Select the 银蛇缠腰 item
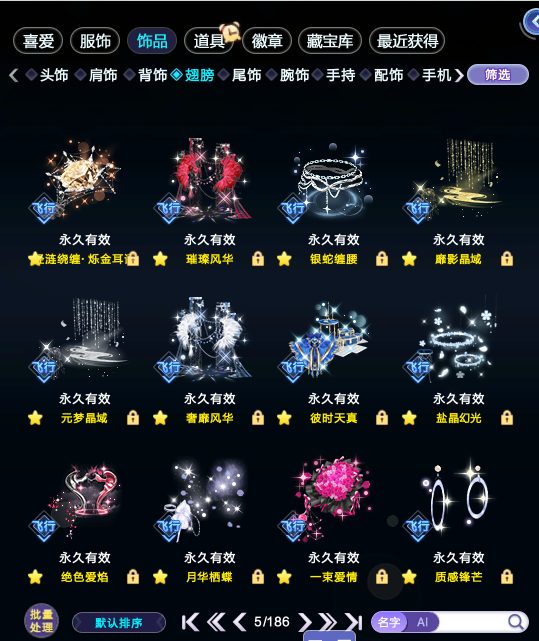The image size is (539, 641). [x=334, y=182]
